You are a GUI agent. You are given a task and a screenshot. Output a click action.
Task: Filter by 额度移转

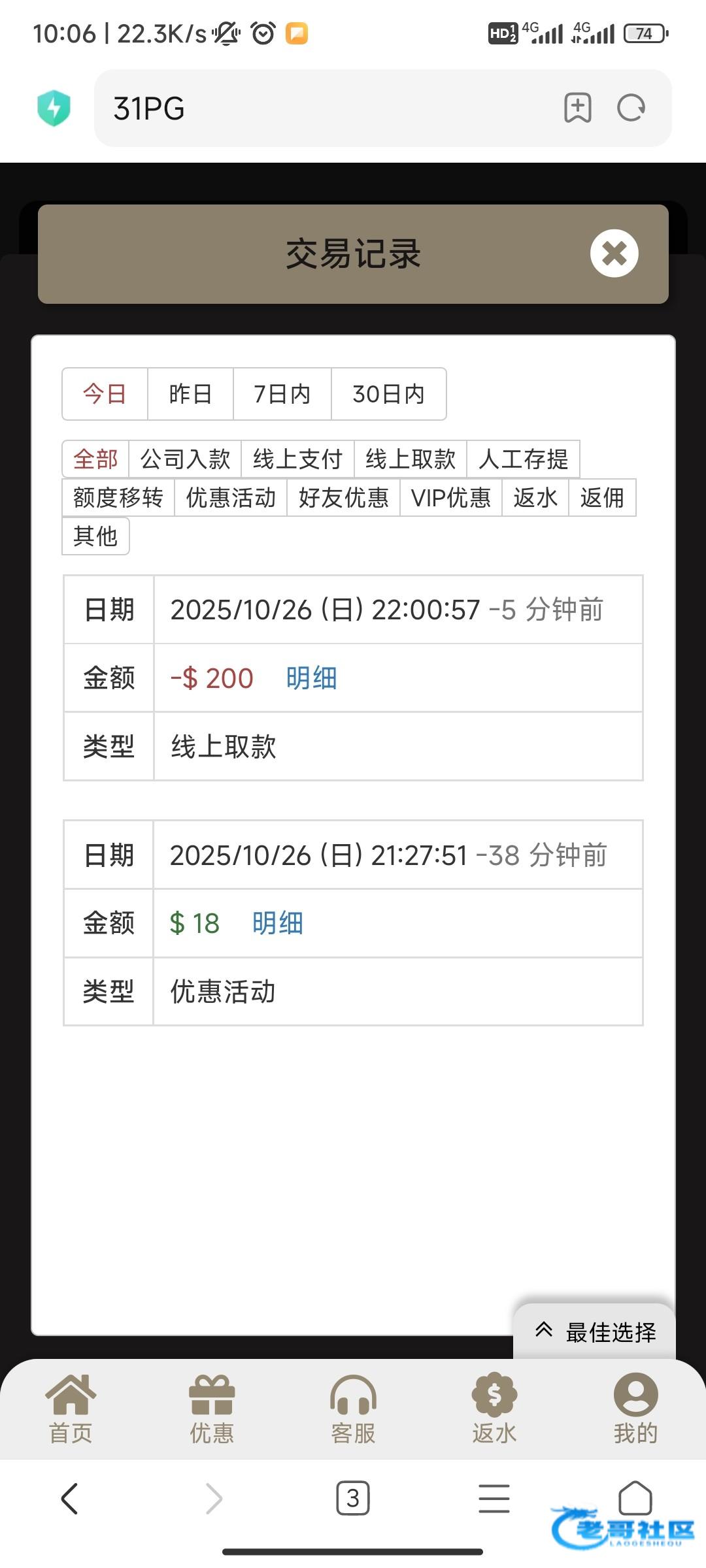pyautogui.click(x=118, y=497)
